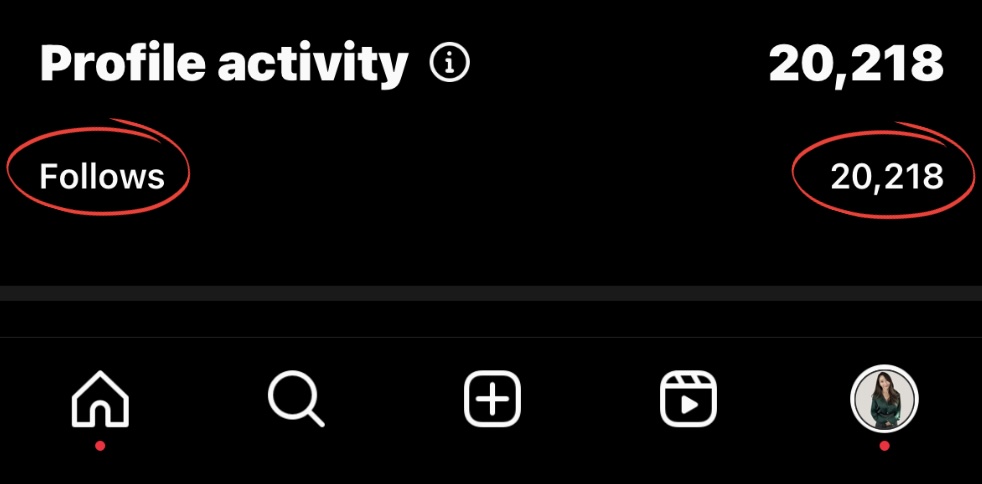
Task: Open the Search tab
Action: click(x=296, y=399)
